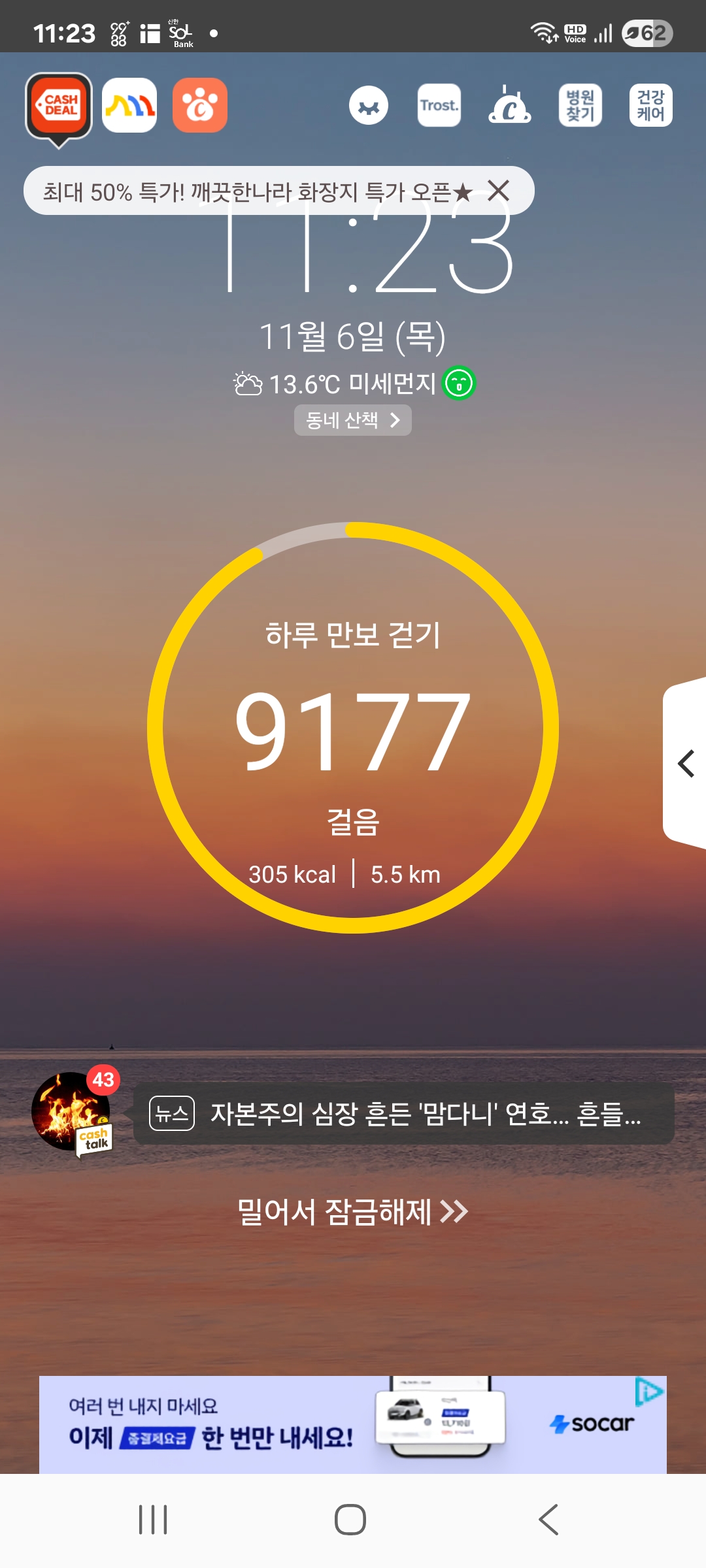Show recent apps from the navigation bar
The width and height of the screenshot is (706, 1568).
click(x=153, y=1520)
